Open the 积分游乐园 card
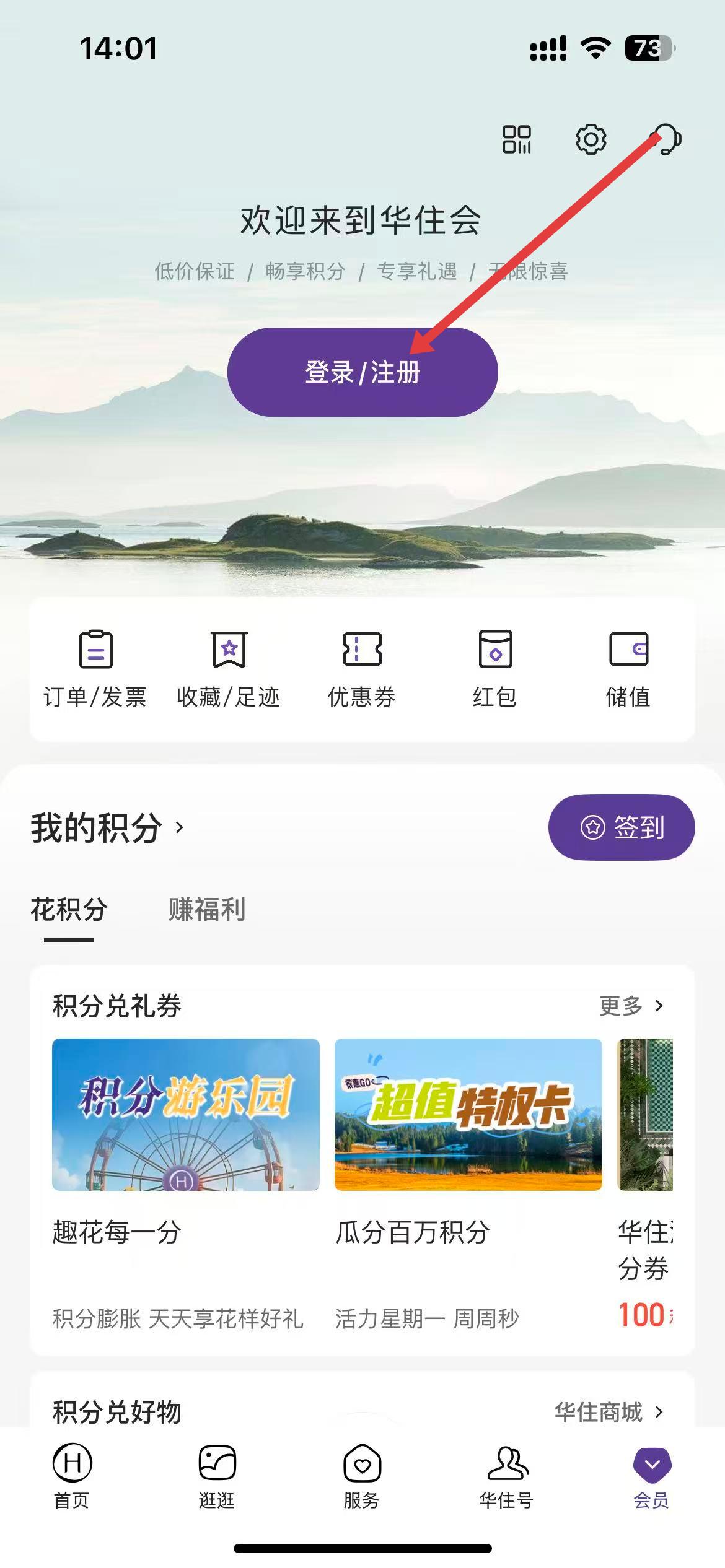 (186, 1115)
